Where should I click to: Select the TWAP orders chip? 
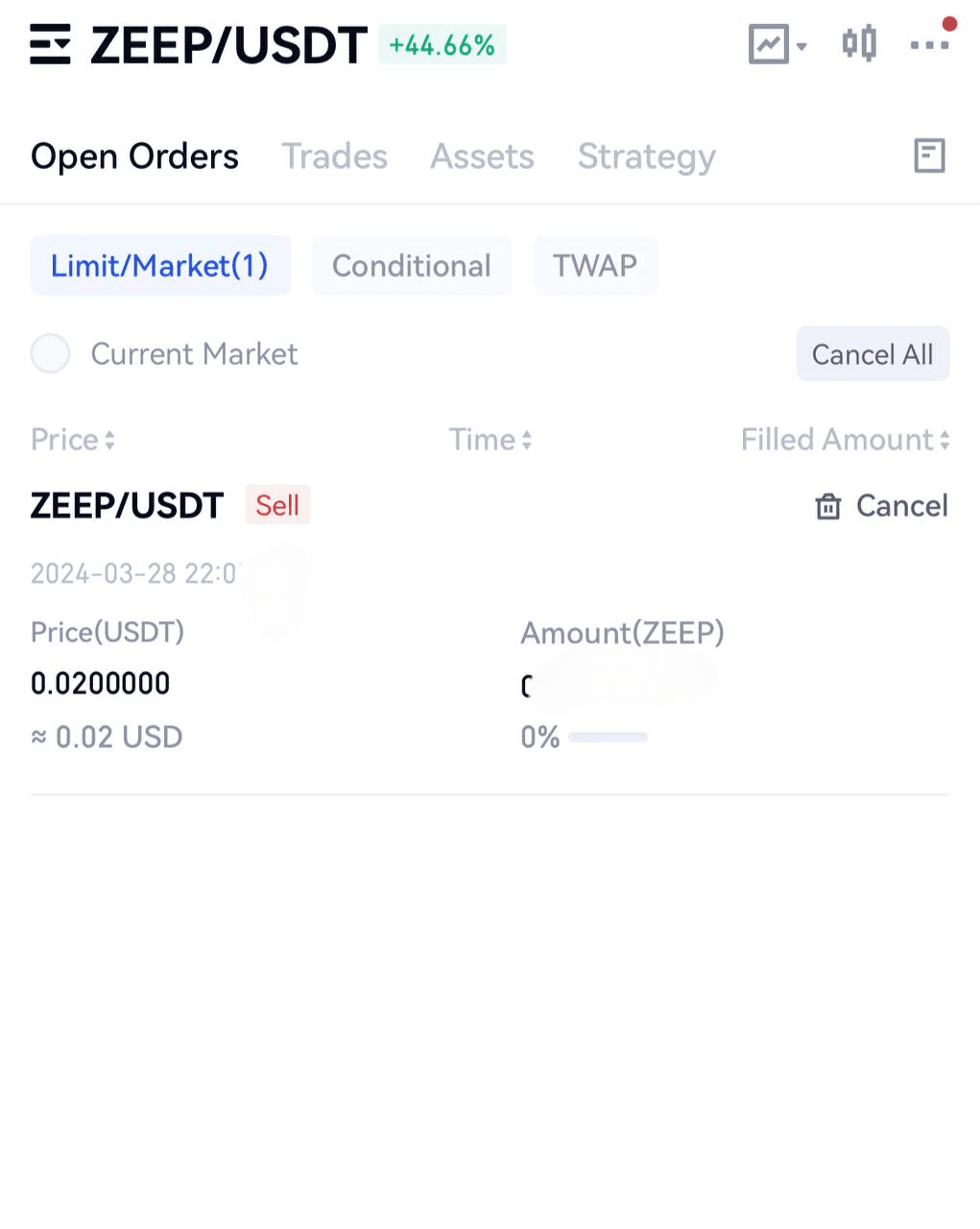(x=595, y=266)
